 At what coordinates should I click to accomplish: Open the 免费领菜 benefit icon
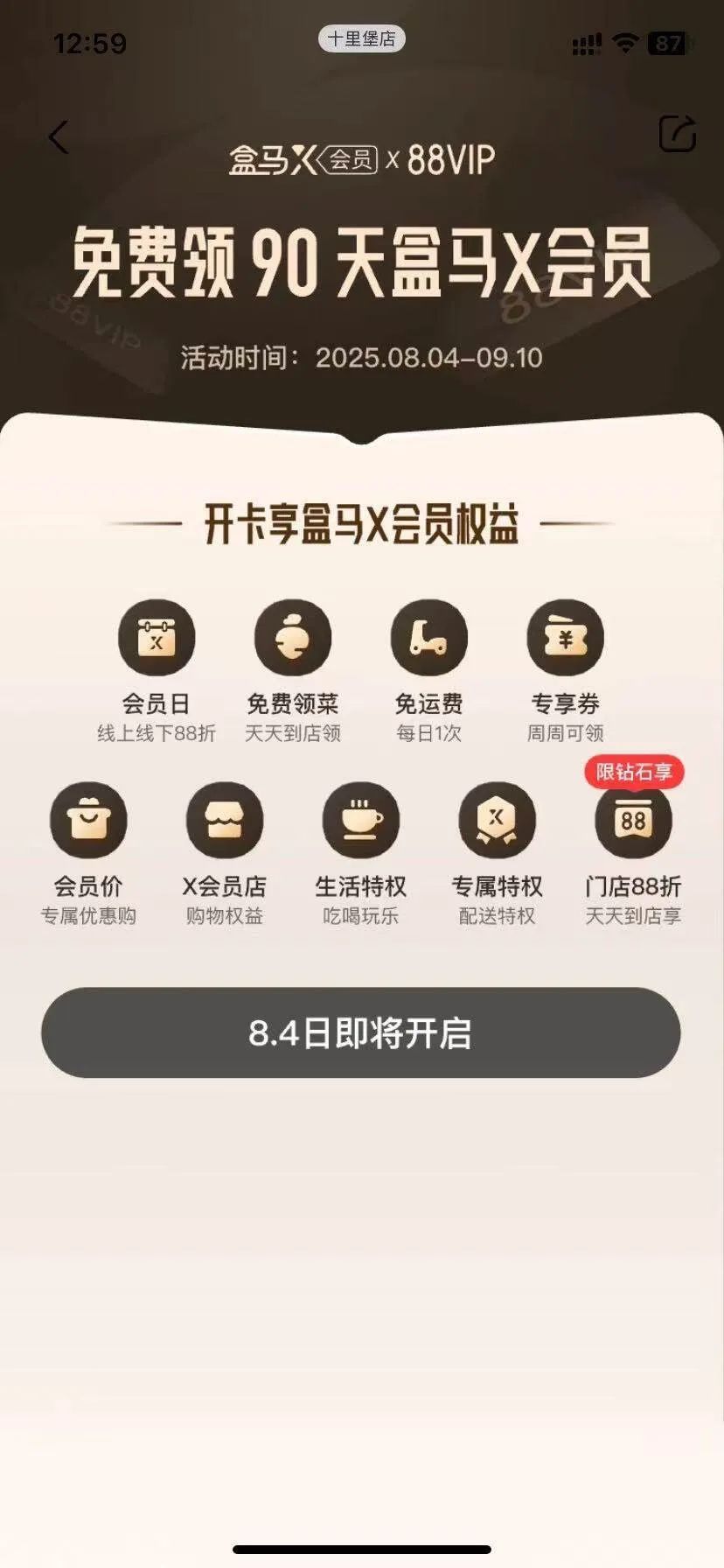click(293, 639)
